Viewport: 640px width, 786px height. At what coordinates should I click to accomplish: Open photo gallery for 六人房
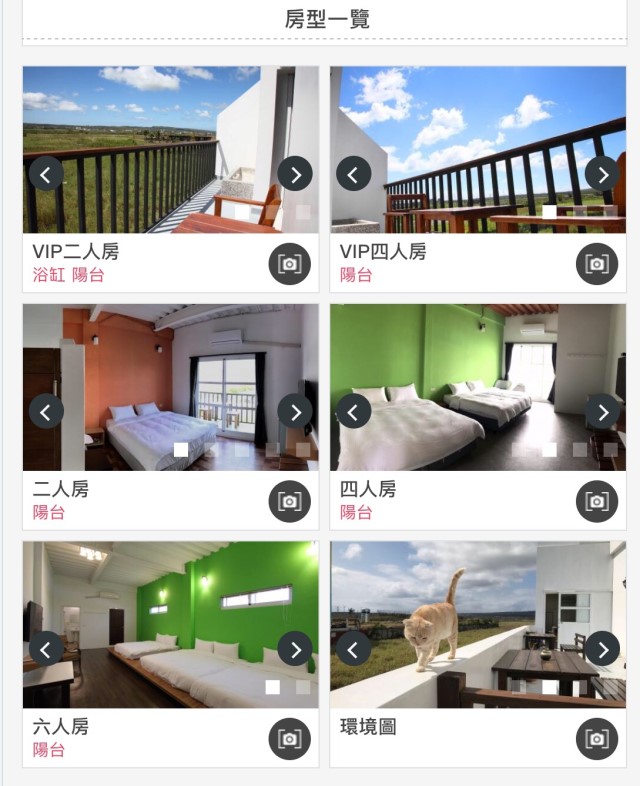coord(290,739)
